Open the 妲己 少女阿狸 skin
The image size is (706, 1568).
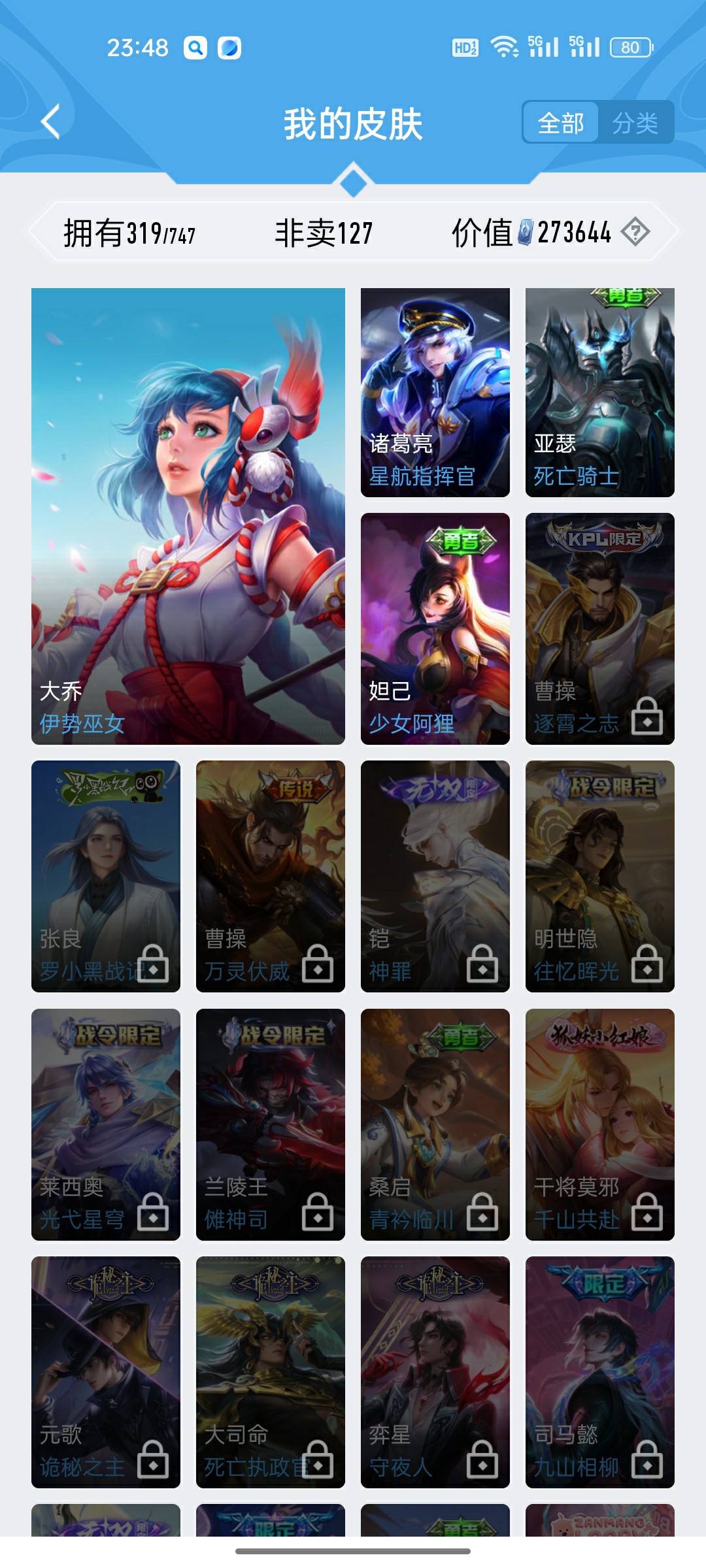tap(435, 629)
